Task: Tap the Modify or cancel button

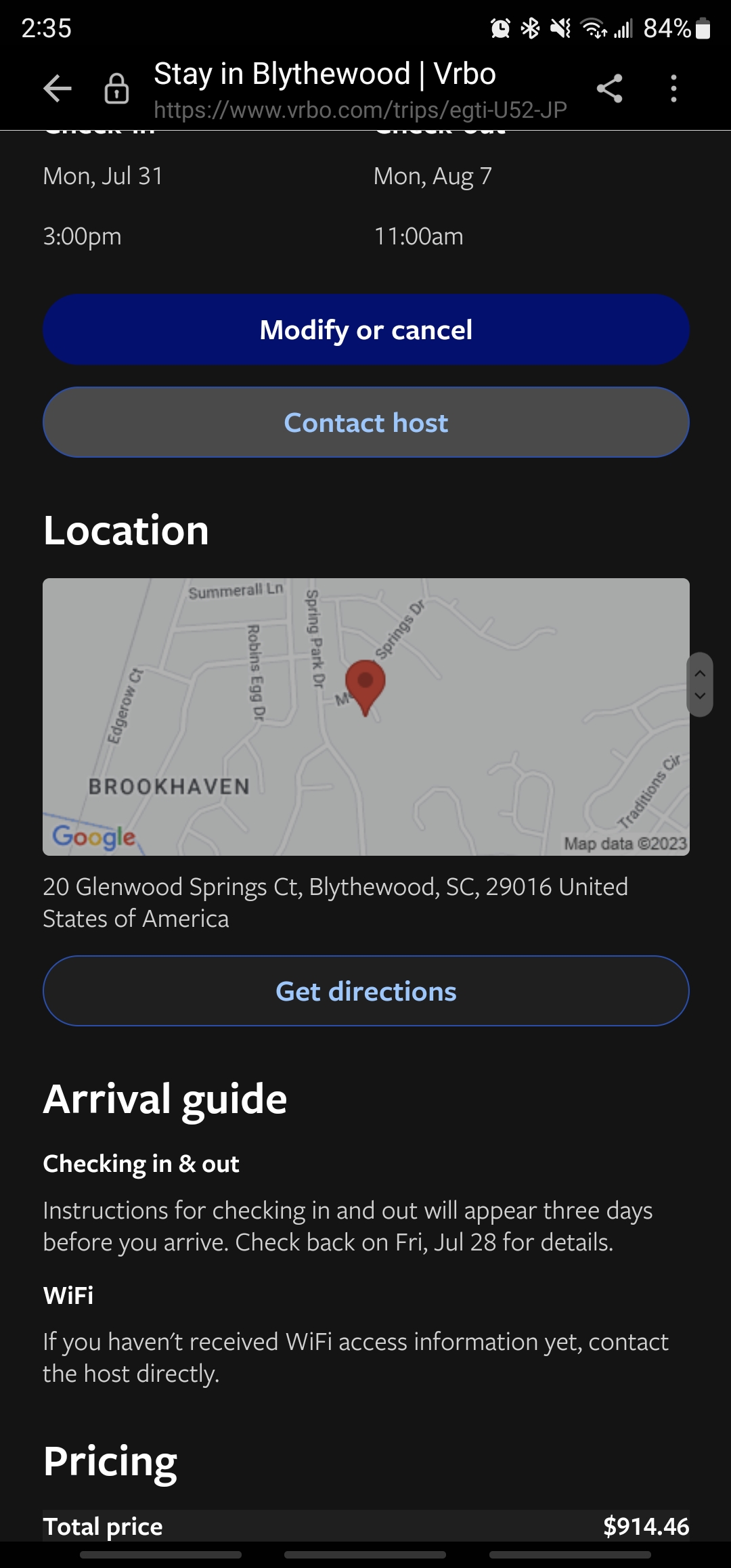Action: (x=366, y=330)
